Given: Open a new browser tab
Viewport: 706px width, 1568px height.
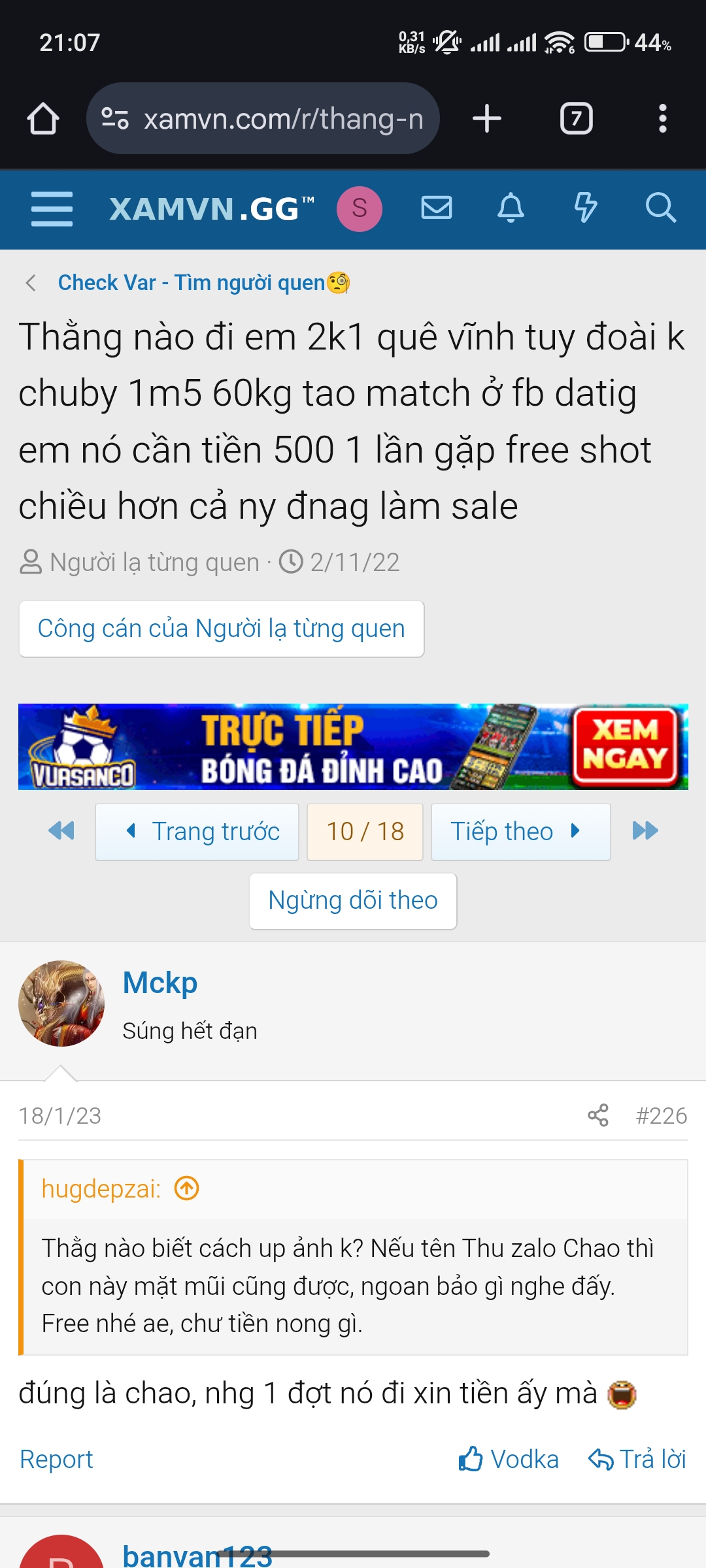Looking at the screenshot, I should pos(487,119).
